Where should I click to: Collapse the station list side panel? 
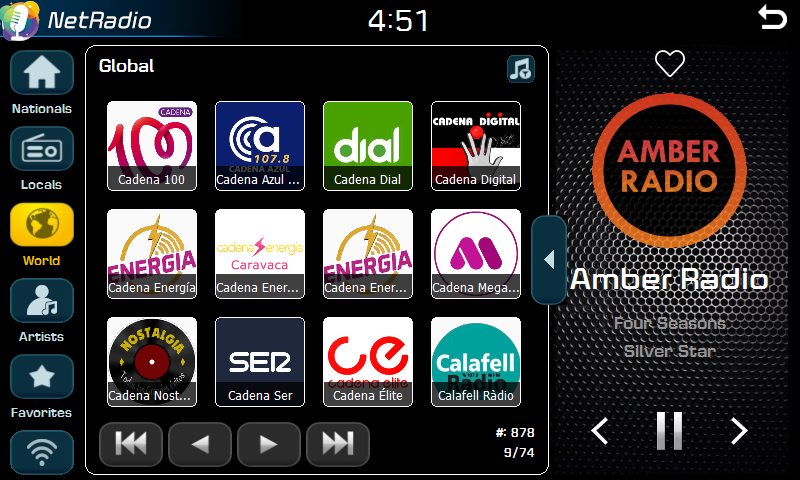pyautogui.click(x=548, y=260)
